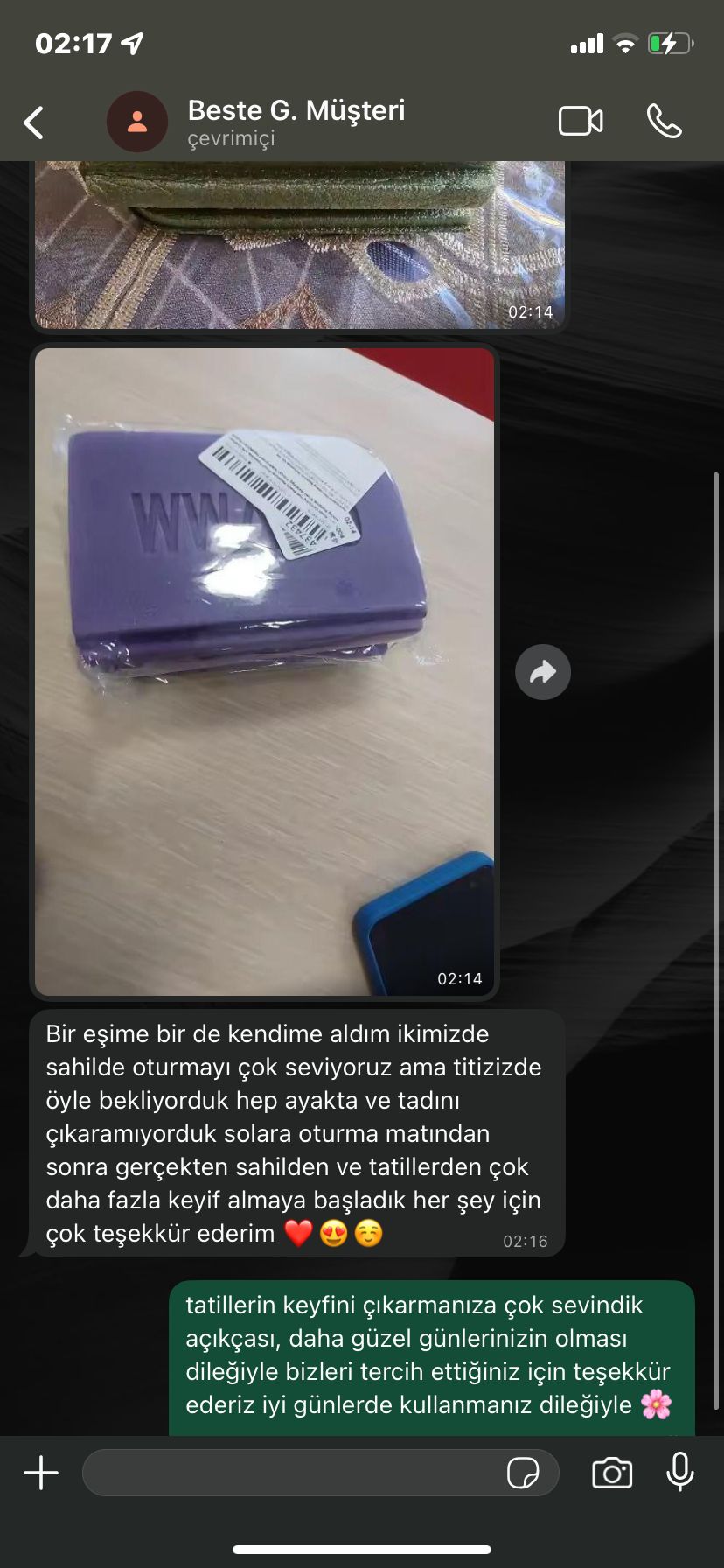Open the camera to take a photo
The width and height of the screenshot is (724, 1568).
coord(612,1473)
